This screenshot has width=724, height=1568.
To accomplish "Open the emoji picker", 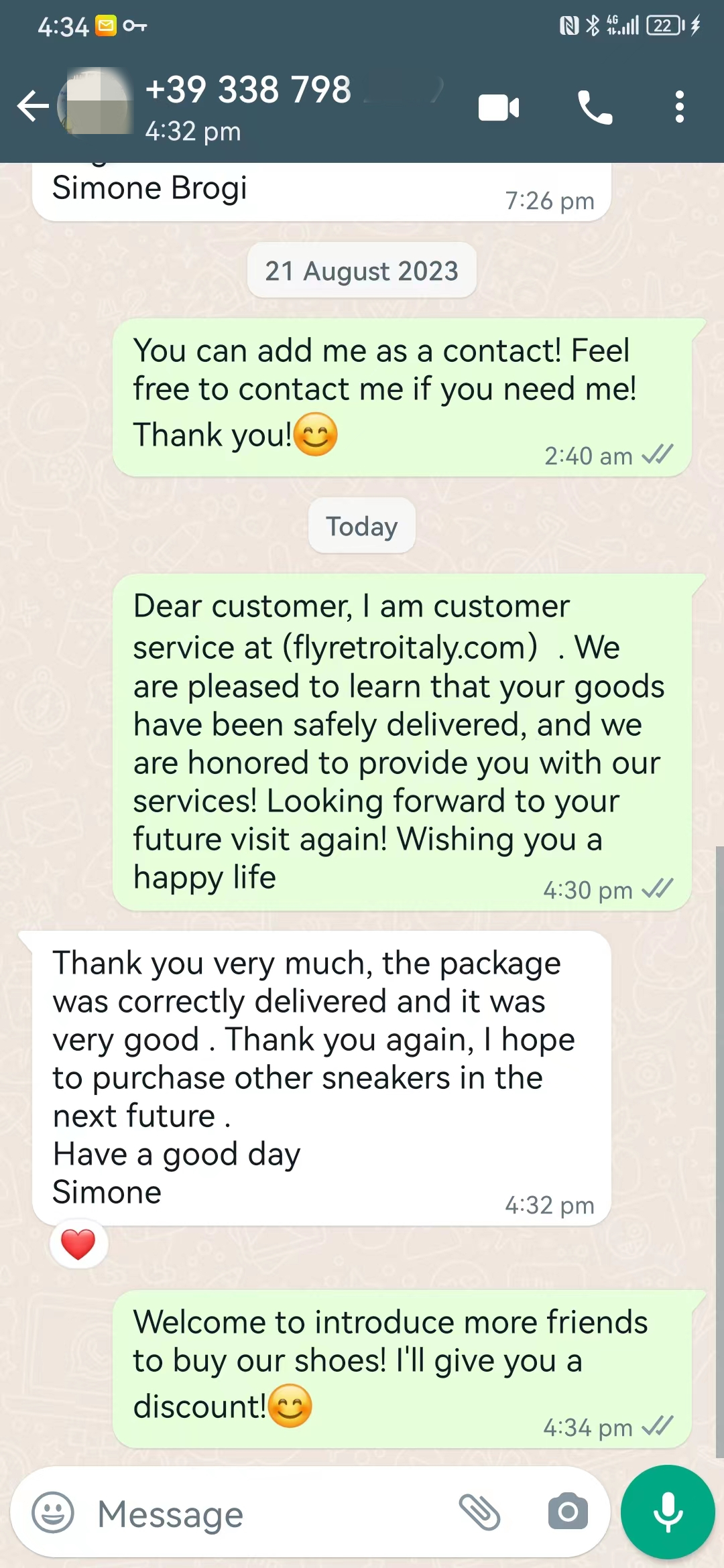I will [x=53, y=1512].
